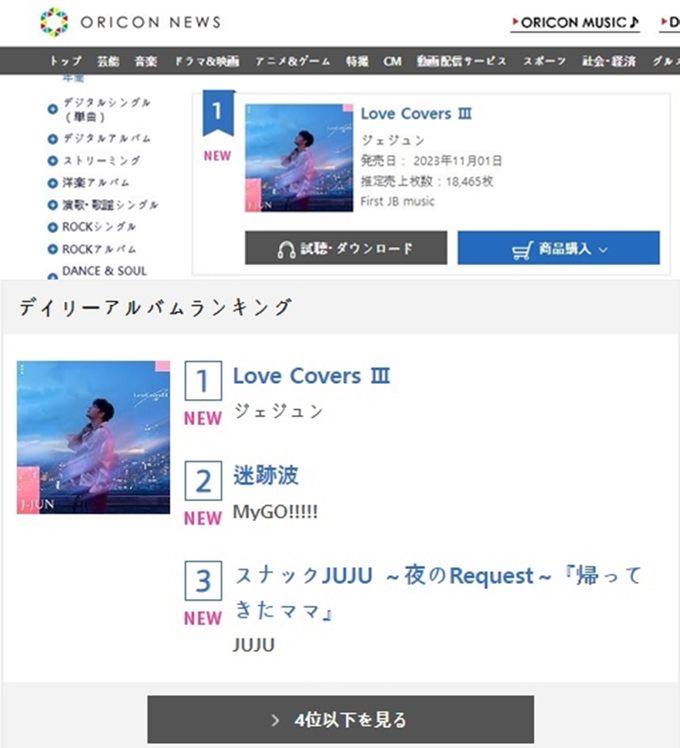Viewport: 680px width, 748px height.
Task: Expand the 商品購入 purchase dropdown
Action: pyautogui.click(x=558, y=248)
